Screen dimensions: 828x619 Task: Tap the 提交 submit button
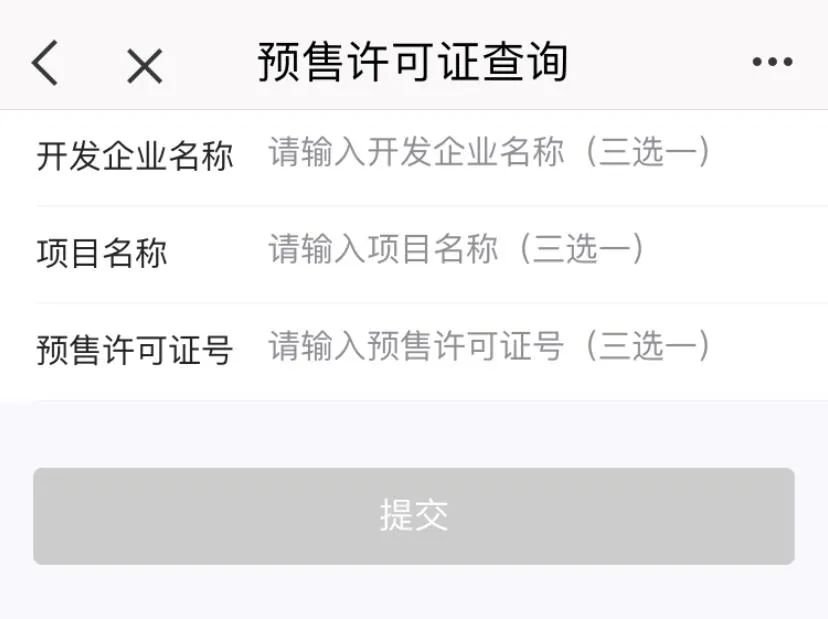point(413,516)
